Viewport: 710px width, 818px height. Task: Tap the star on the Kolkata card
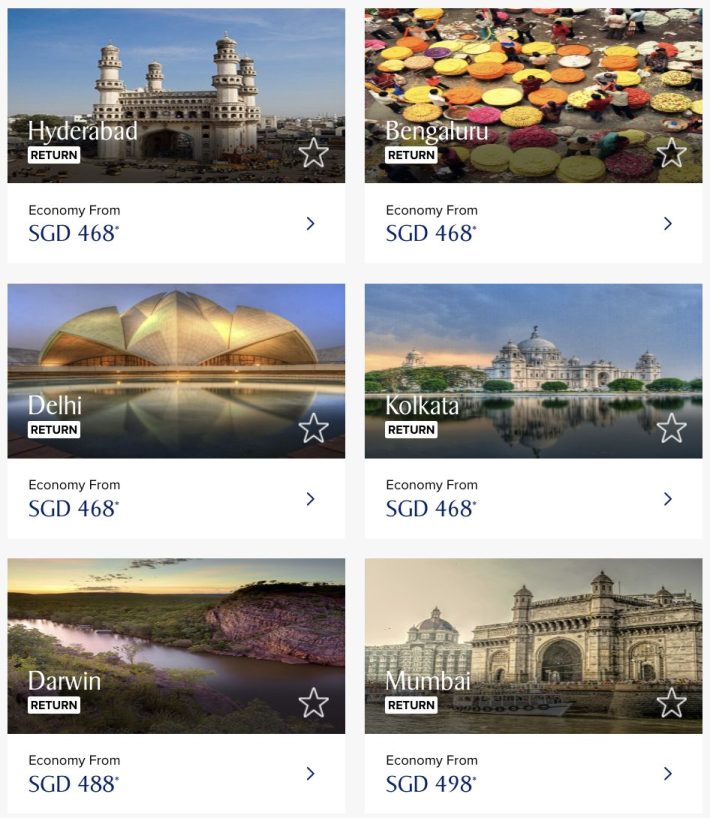671,428
